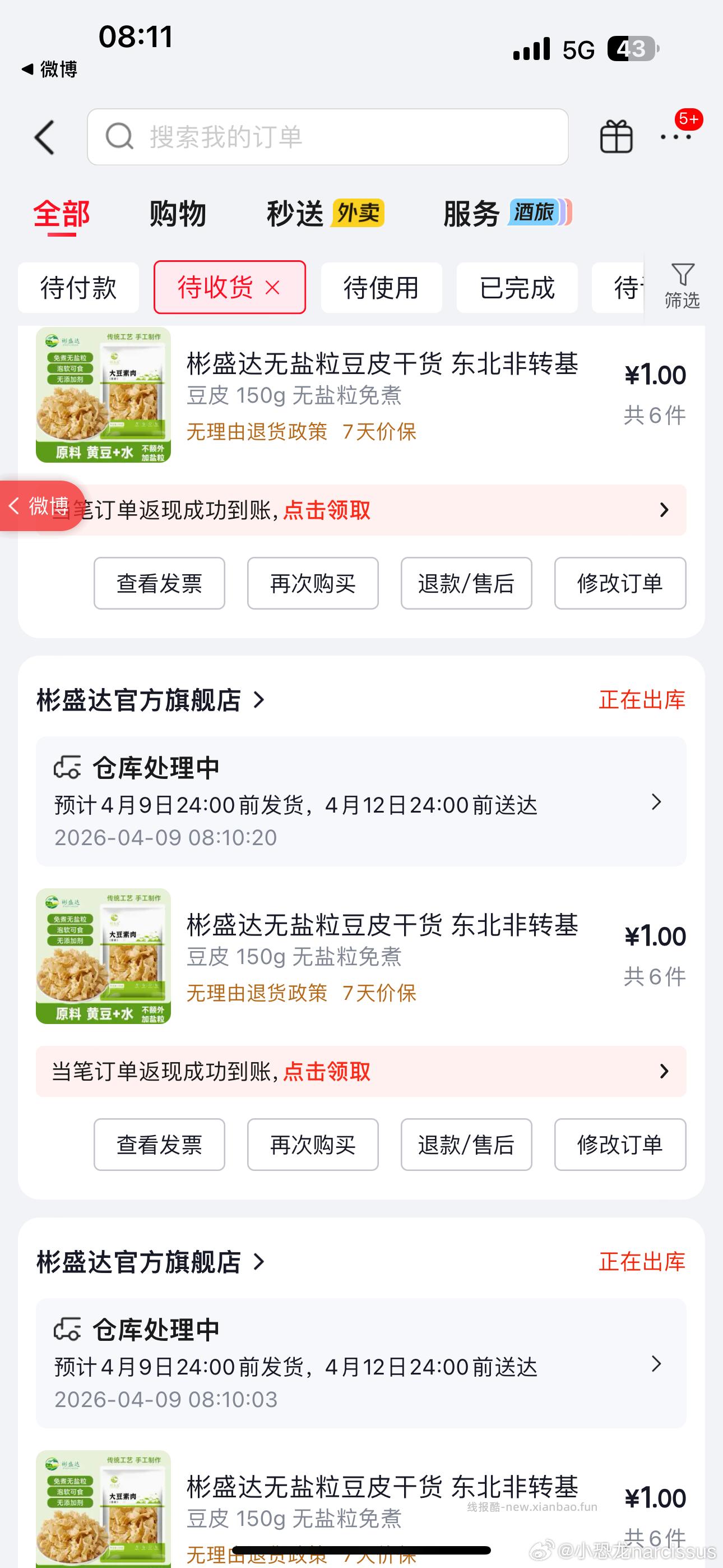Remove the 待收货 filter via its × mark
The height and width of the screenshot is (1568, 723).
click(x=272, y=287)
